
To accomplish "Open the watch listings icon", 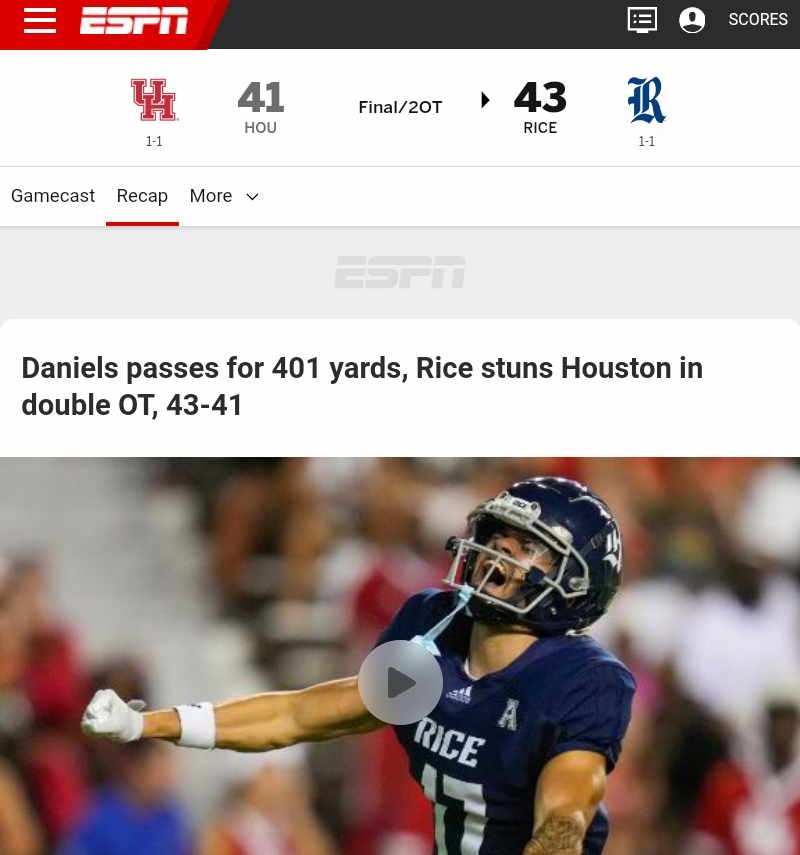I will click(642, 20).
